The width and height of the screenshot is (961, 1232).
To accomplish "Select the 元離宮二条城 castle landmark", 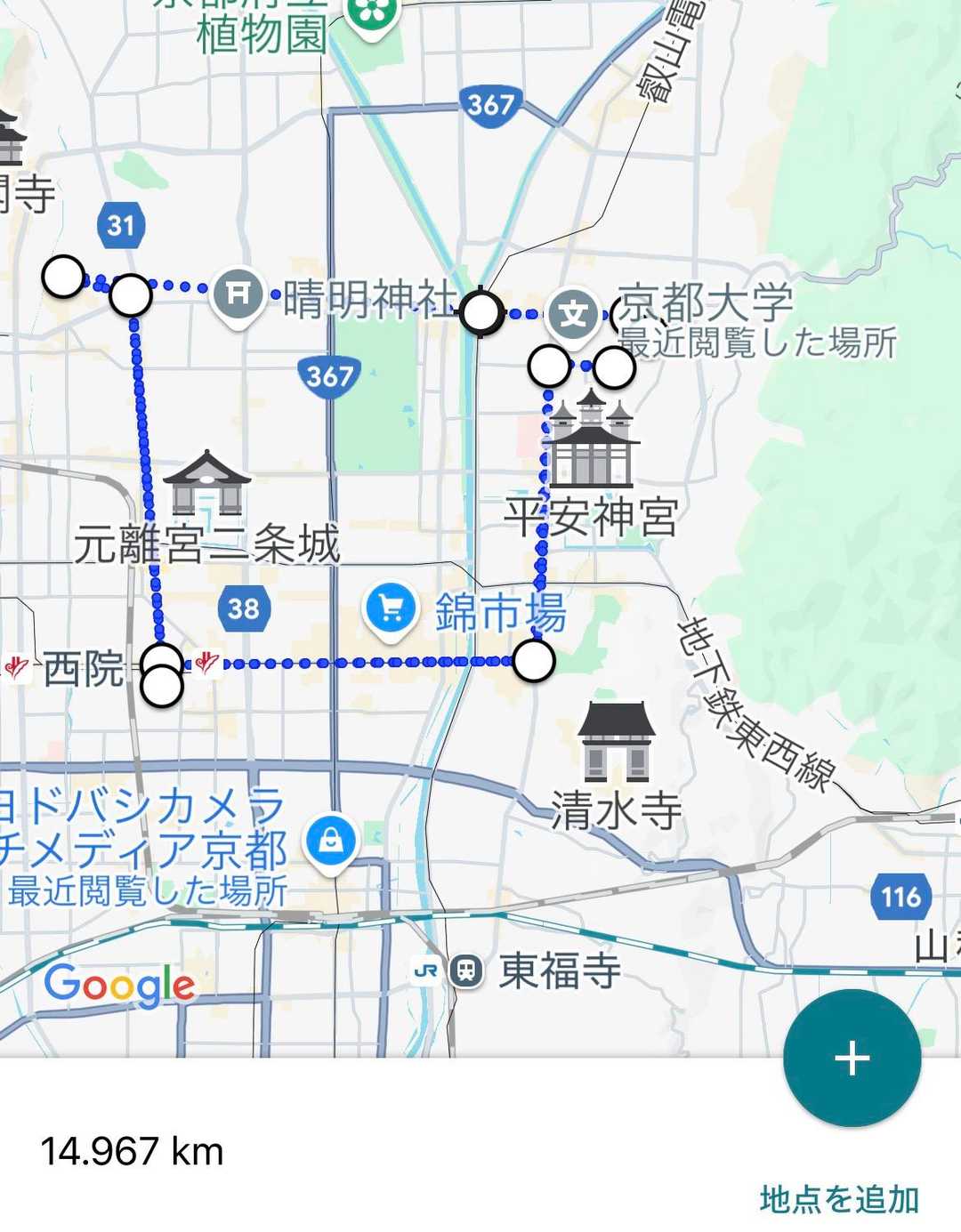I will [x=206, y=483].
